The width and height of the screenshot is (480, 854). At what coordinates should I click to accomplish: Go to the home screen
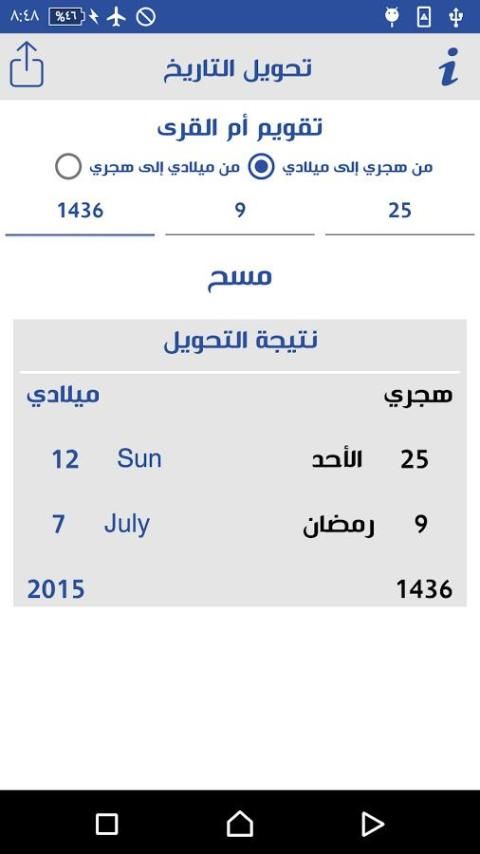(240, 823)
